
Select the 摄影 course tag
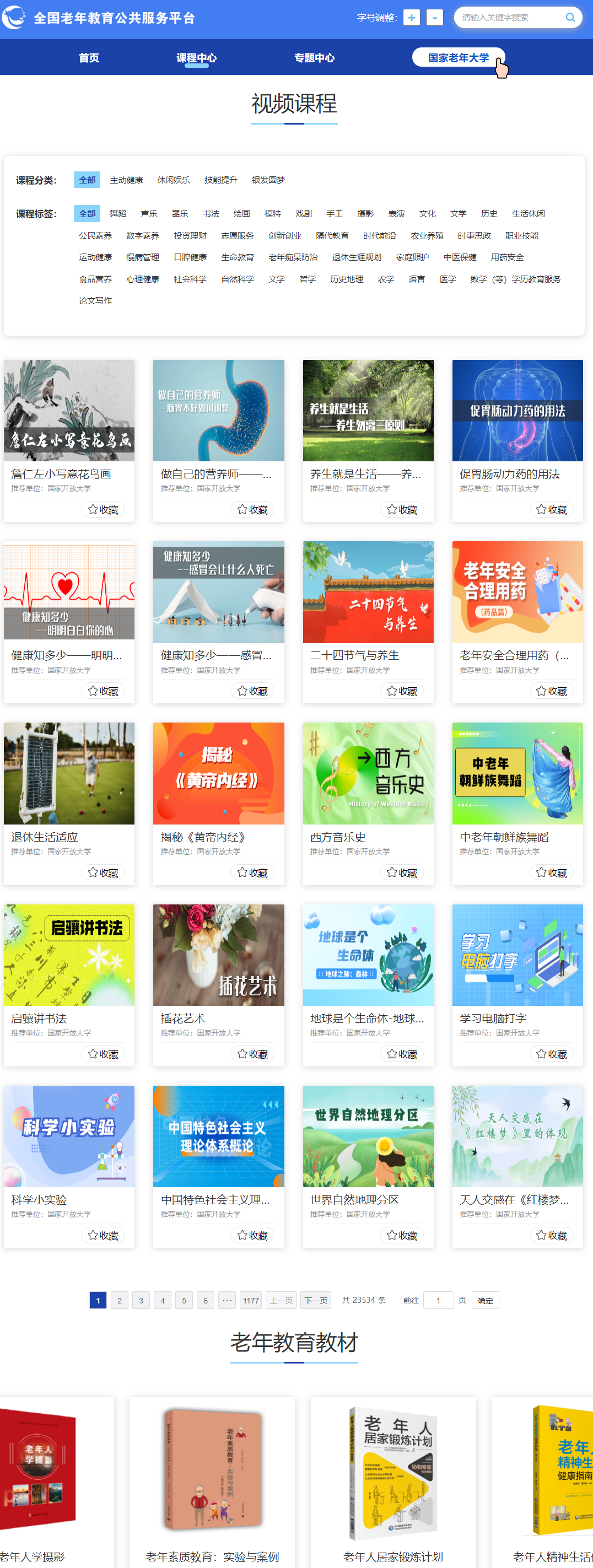point(365,214)
